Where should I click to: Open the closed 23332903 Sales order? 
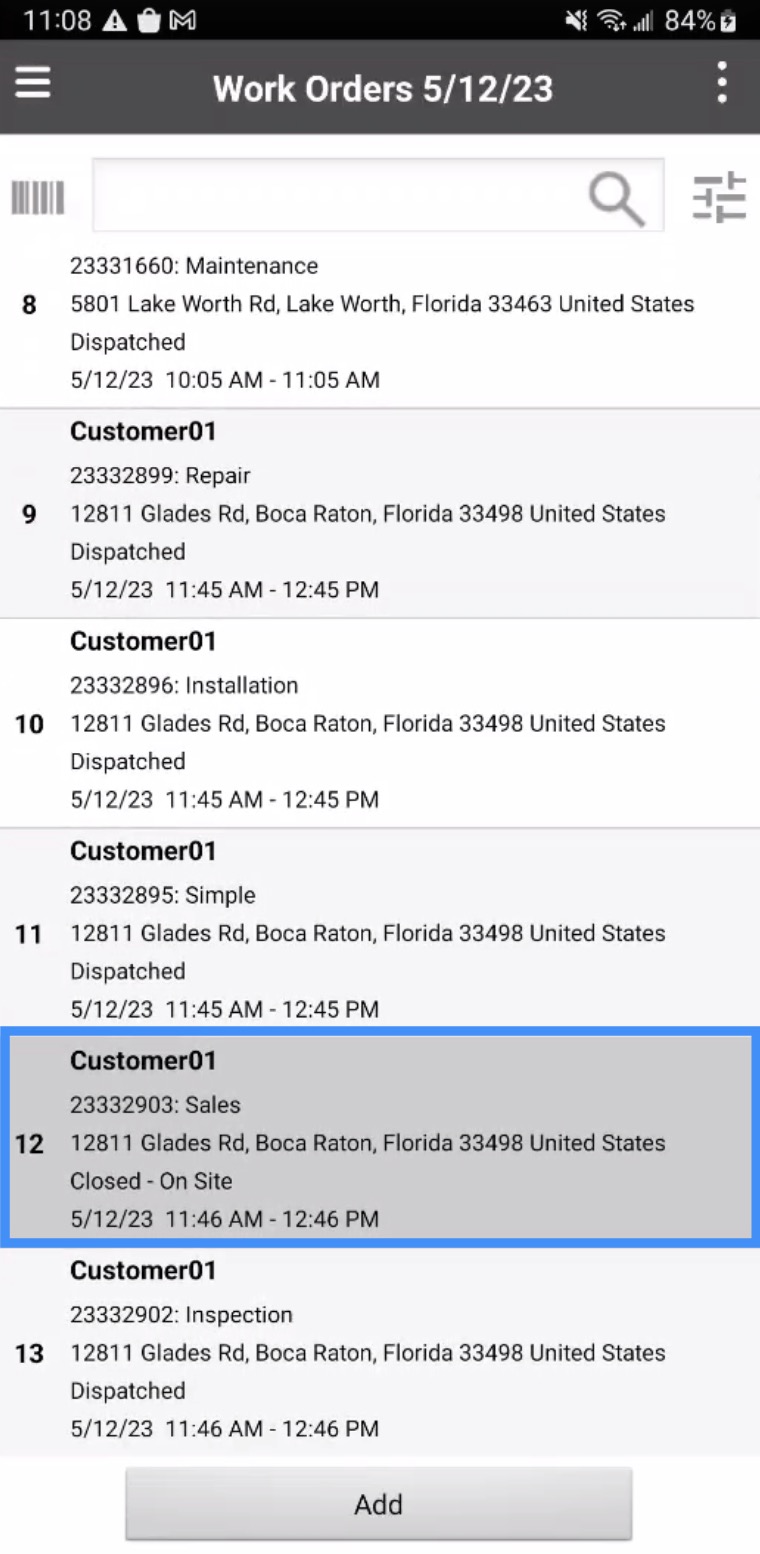tap(380, 1142)
